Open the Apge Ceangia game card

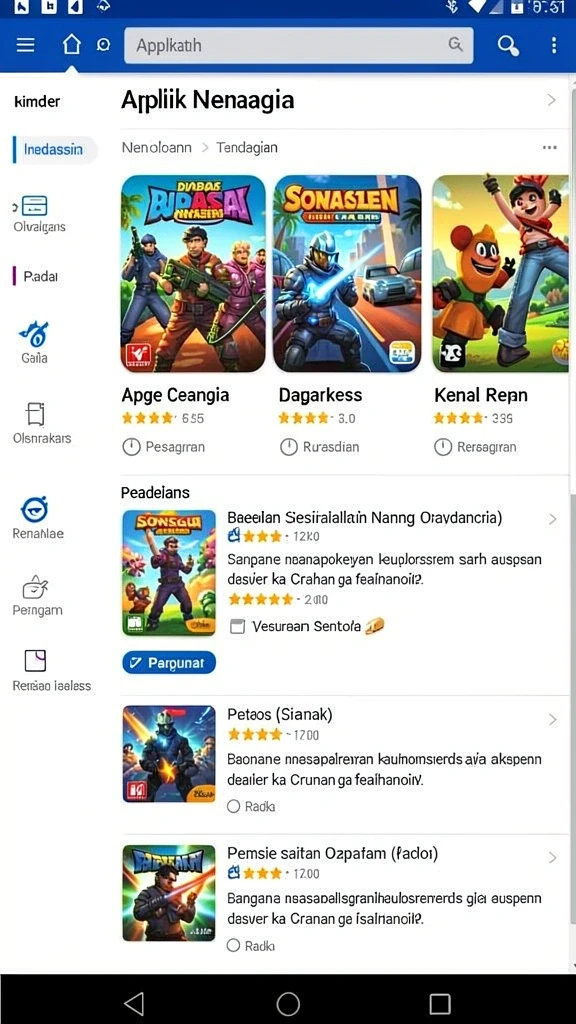(193, 315)
